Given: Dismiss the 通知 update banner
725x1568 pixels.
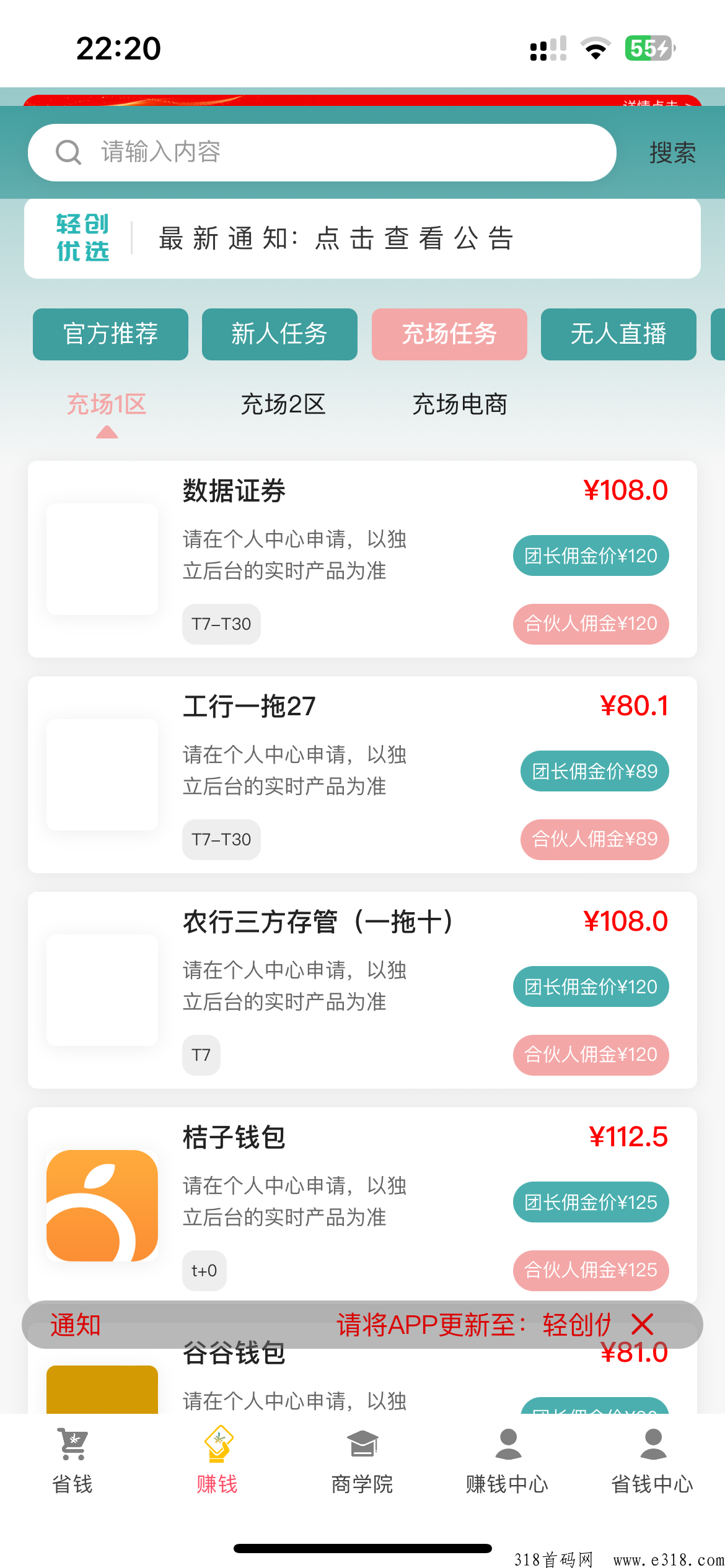Looking at the screenshot, I should (x=642, y=1325).
